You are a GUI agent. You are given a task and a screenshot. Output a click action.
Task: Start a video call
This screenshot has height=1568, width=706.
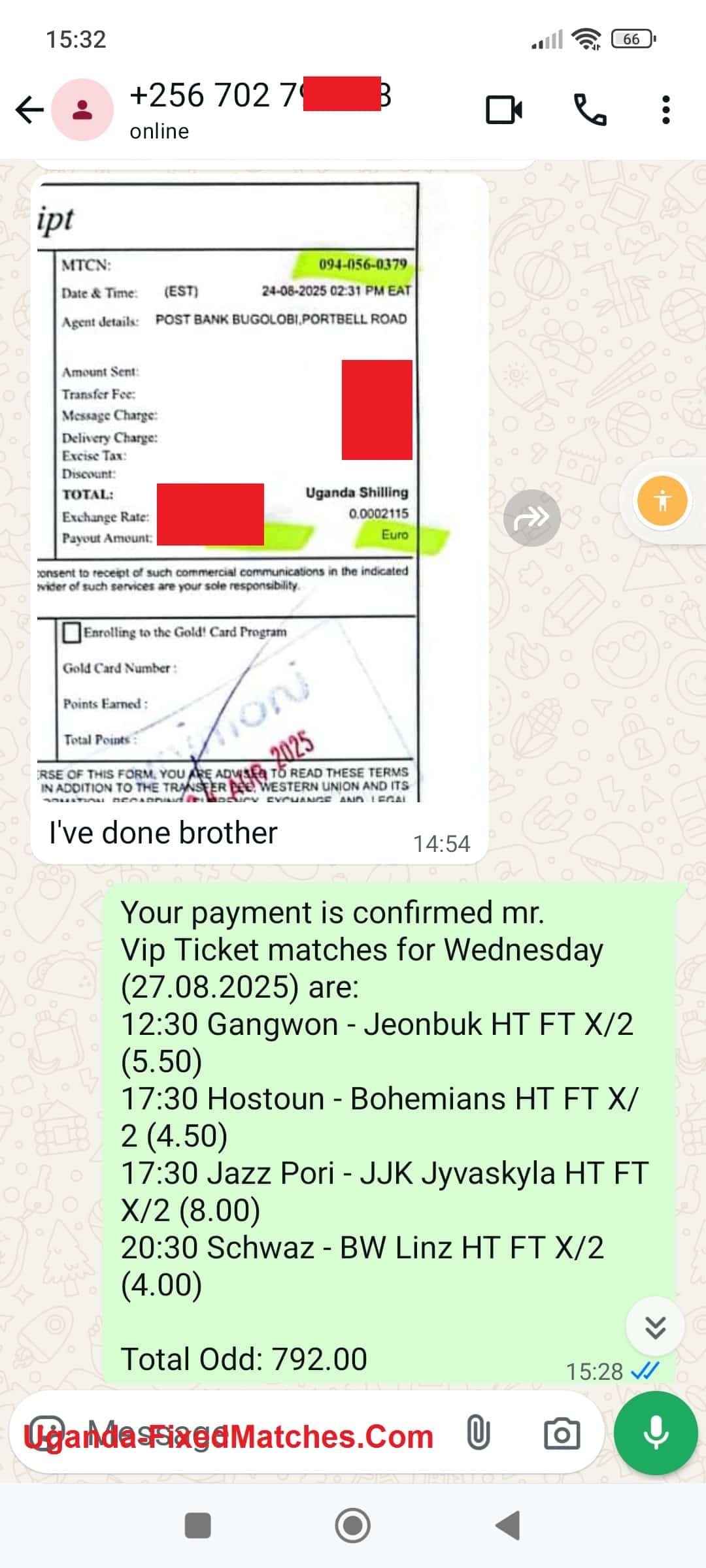[x=504, y=110]
